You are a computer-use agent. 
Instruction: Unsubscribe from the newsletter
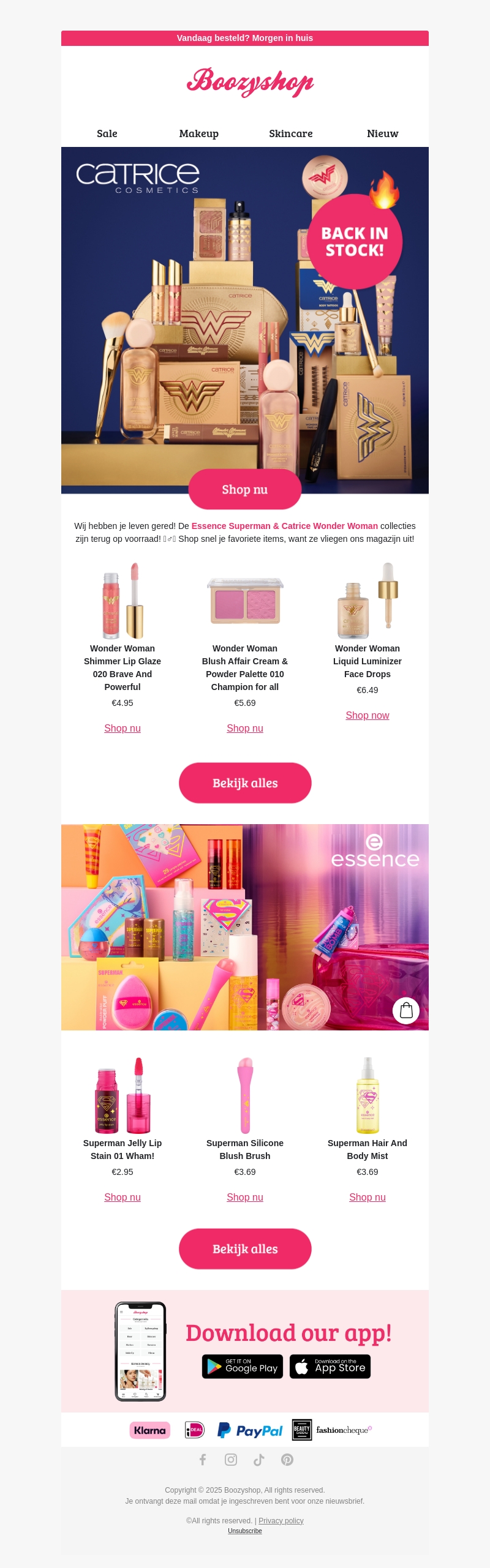[245, 1531]
